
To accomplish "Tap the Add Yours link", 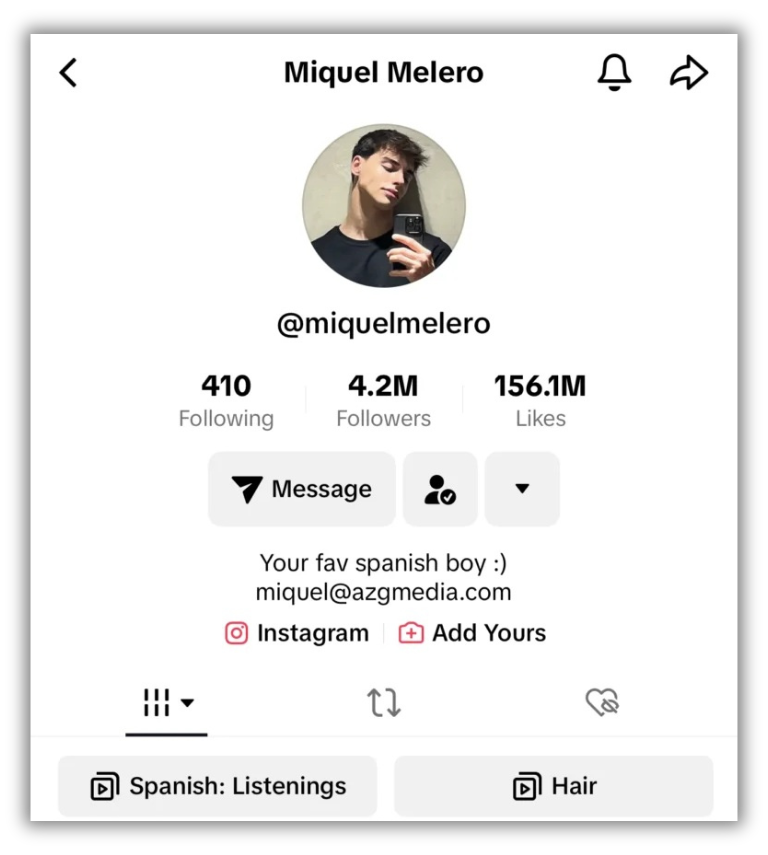I will tap(472, 633).
